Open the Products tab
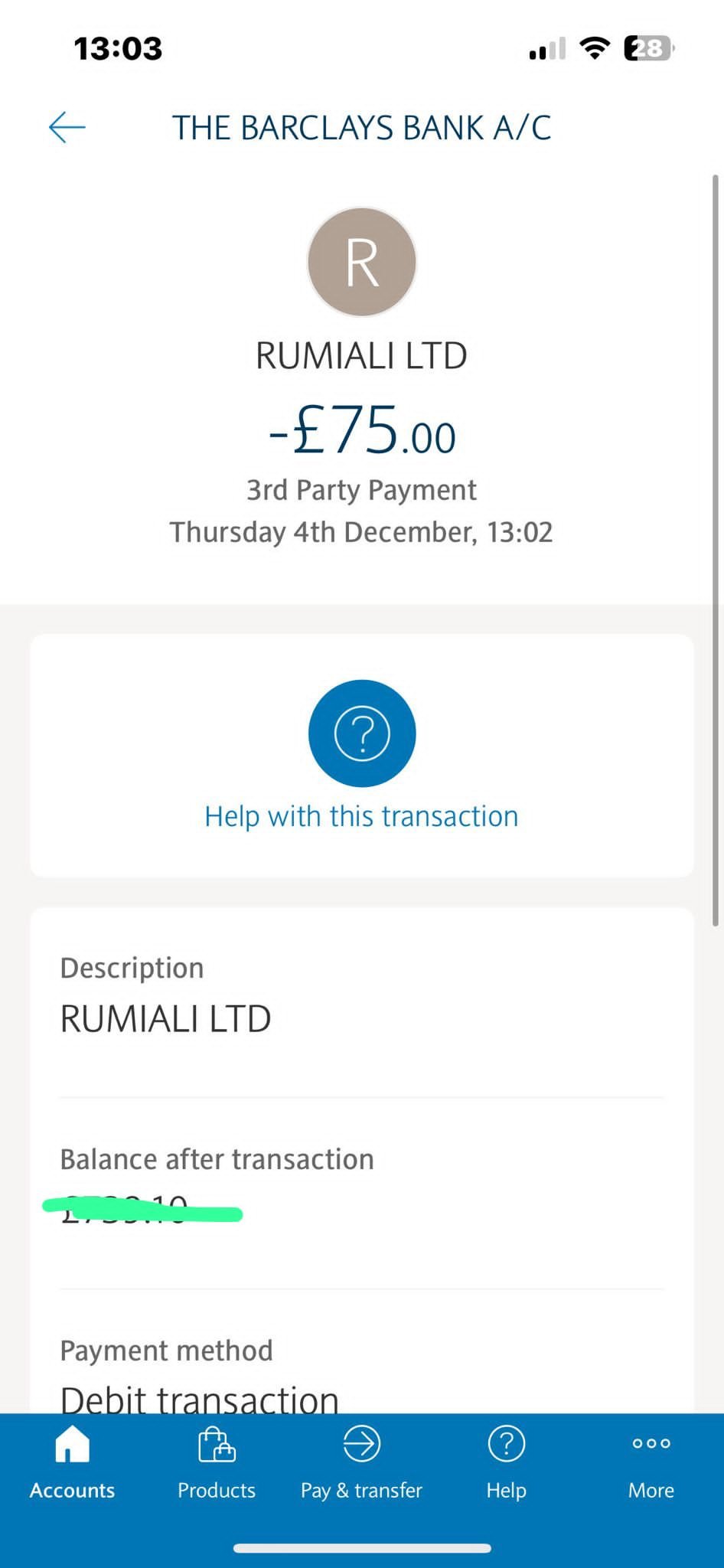Image resolution: width=724 pixels, height=1568 pixels. tap(217, 1464)
